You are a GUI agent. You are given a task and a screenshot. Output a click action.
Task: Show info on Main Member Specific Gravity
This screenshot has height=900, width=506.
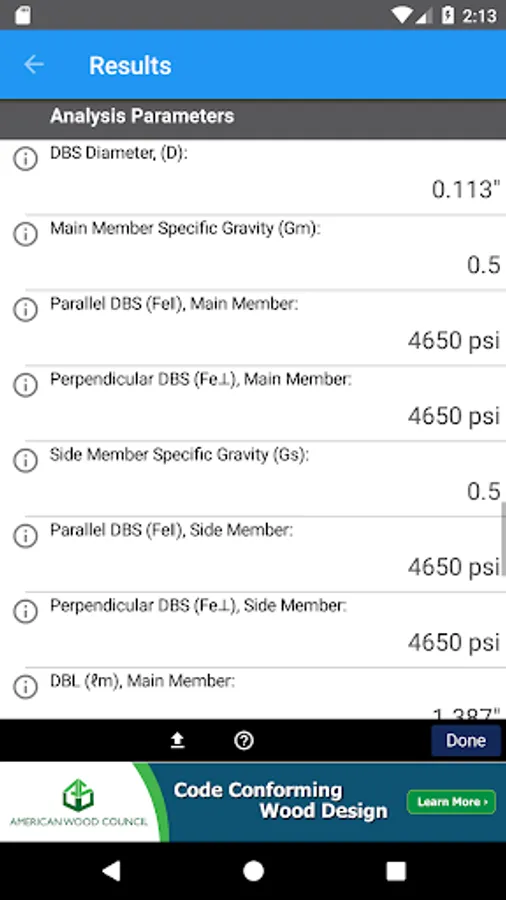click(x=25, y=234)
